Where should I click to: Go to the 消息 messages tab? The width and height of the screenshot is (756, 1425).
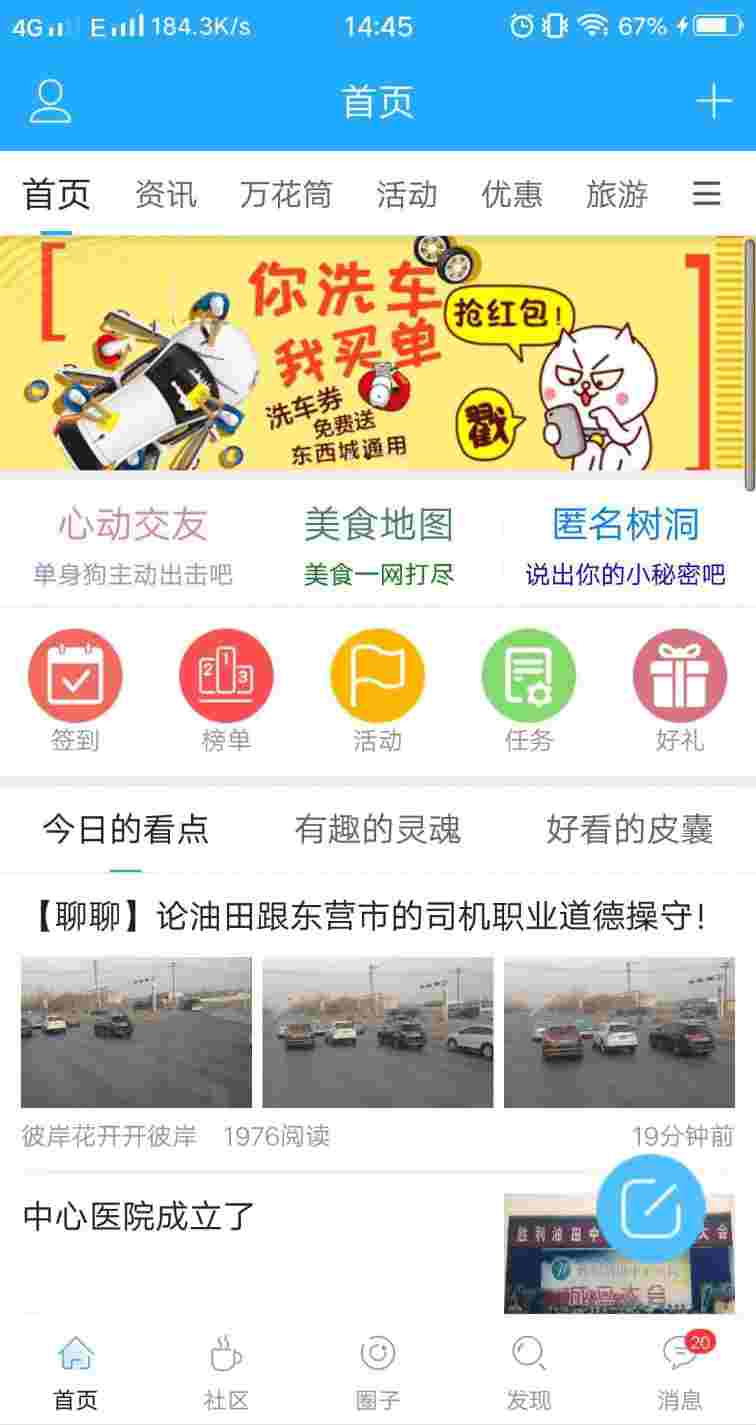pyautogui.click(x=680, y=1372)
